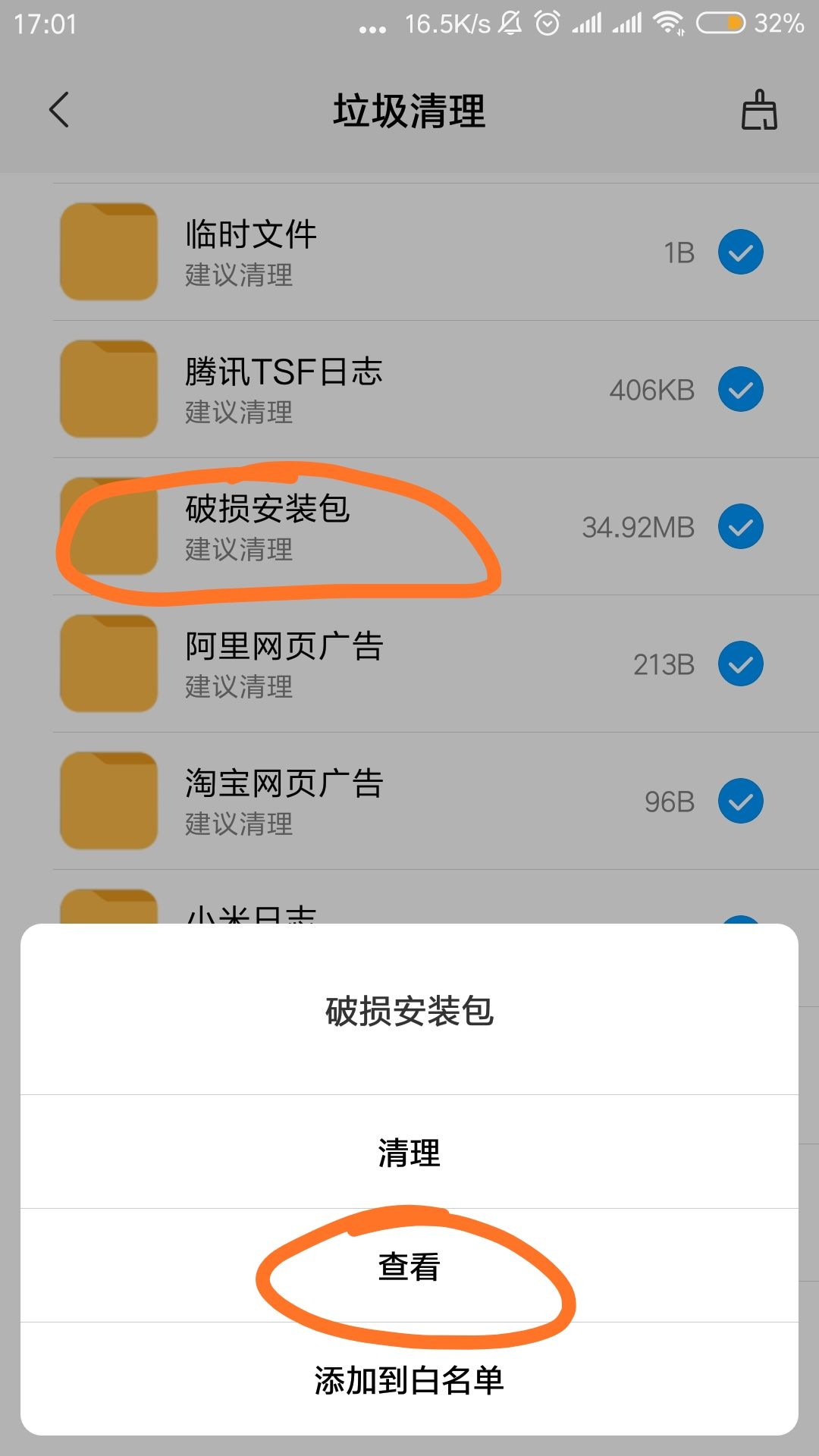Open the broom cleanup icon at top right

point(760,110)
